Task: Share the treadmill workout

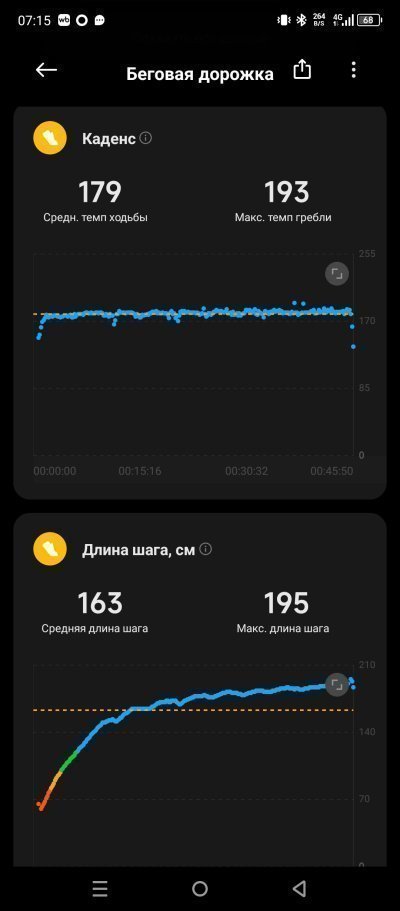Action: 302,69
